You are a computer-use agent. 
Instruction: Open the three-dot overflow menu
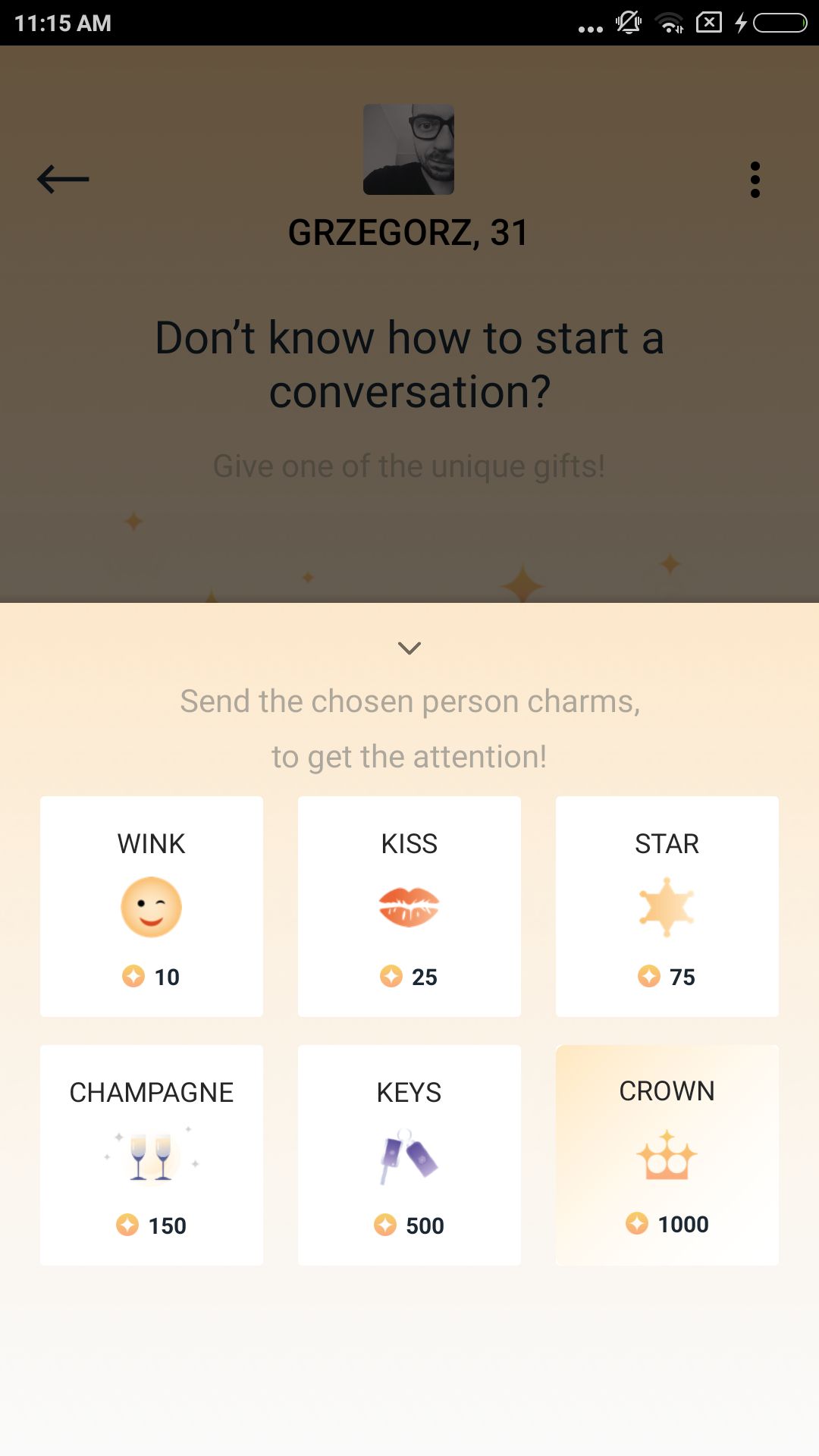tap(755, 180)
